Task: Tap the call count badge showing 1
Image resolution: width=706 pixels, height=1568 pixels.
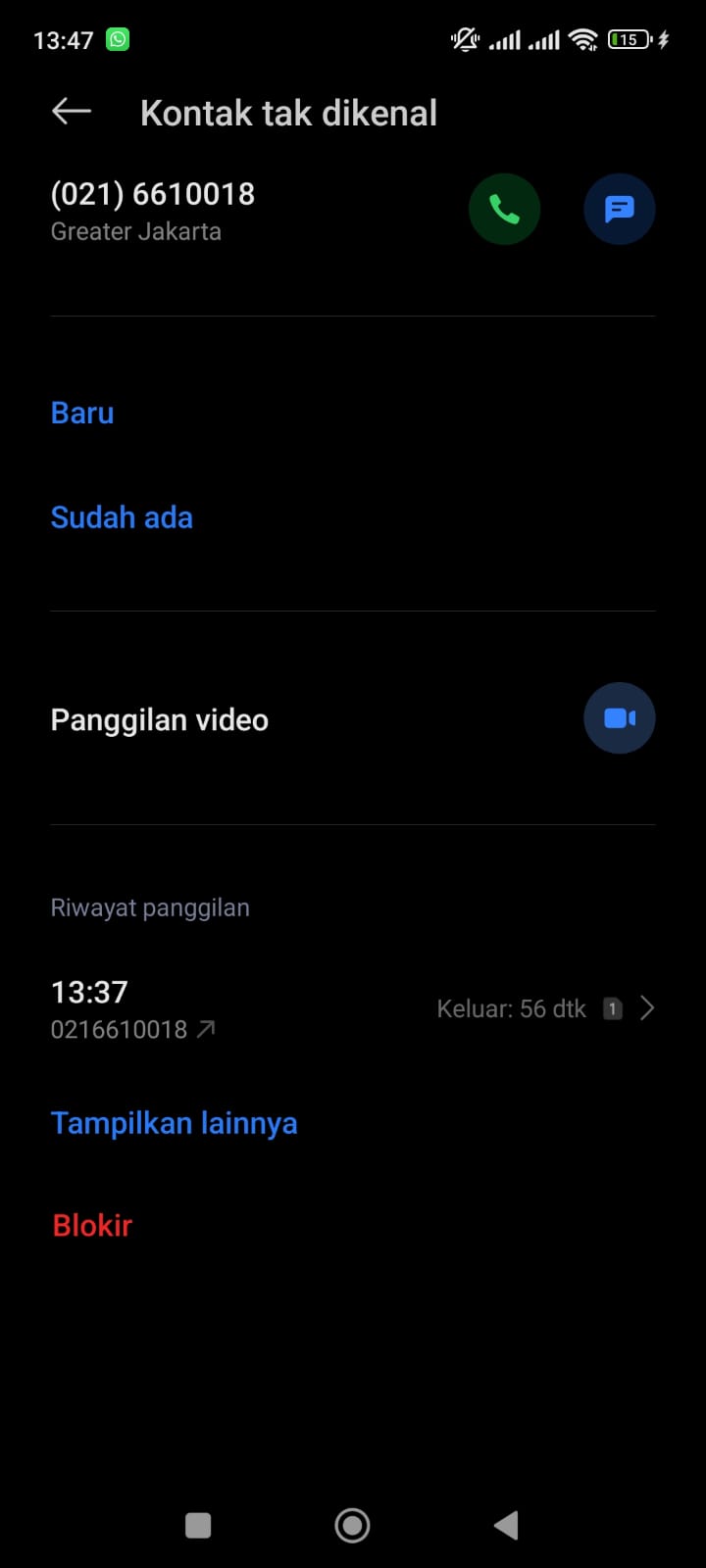Action: (612, 1007)
